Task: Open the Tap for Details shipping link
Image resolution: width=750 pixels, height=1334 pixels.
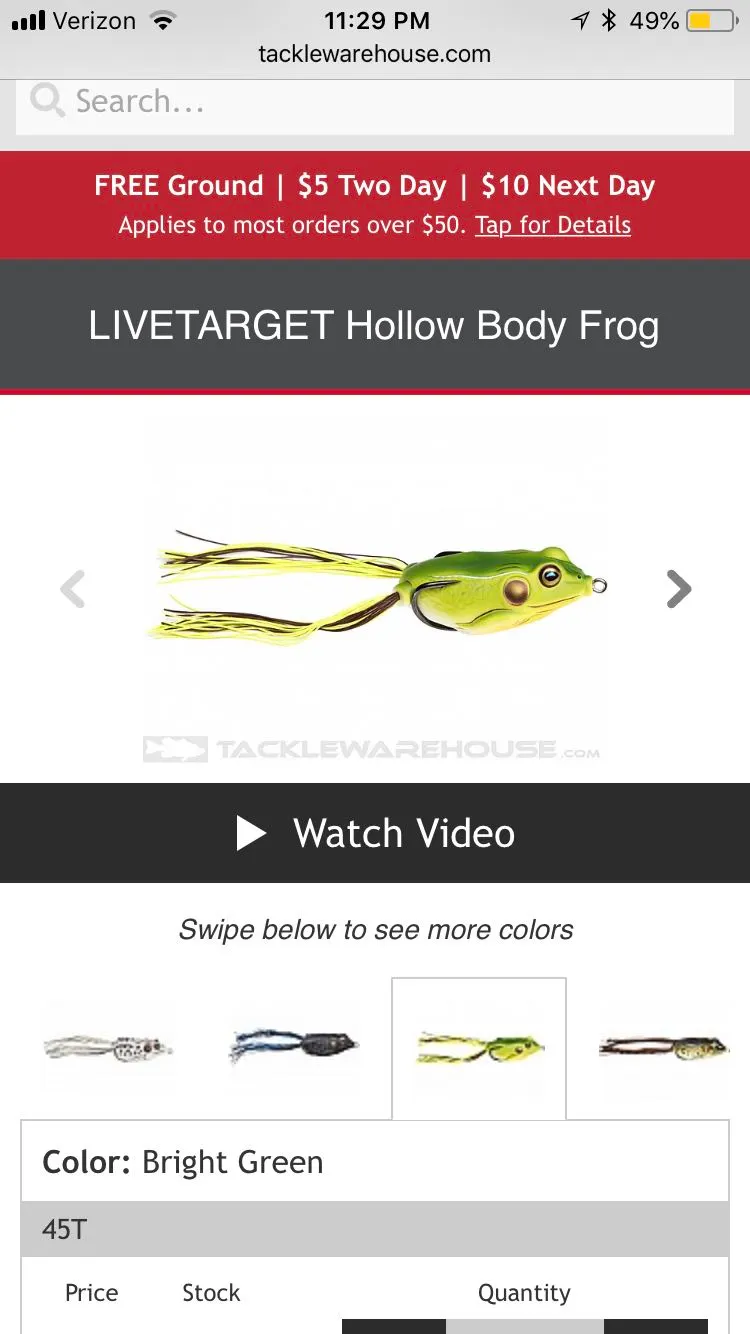Action: pos(553,225)
